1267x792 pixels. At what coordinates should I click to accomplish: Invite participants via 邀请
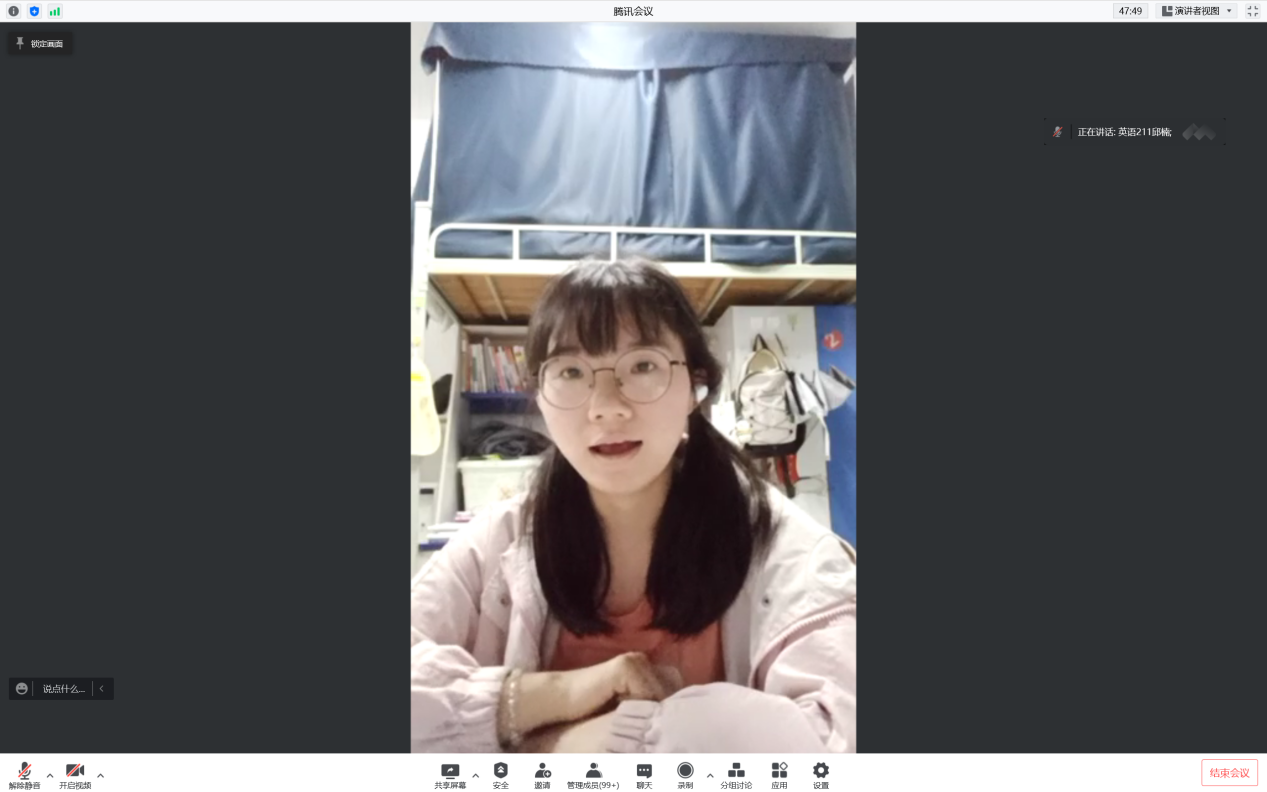tap(542, 775)
